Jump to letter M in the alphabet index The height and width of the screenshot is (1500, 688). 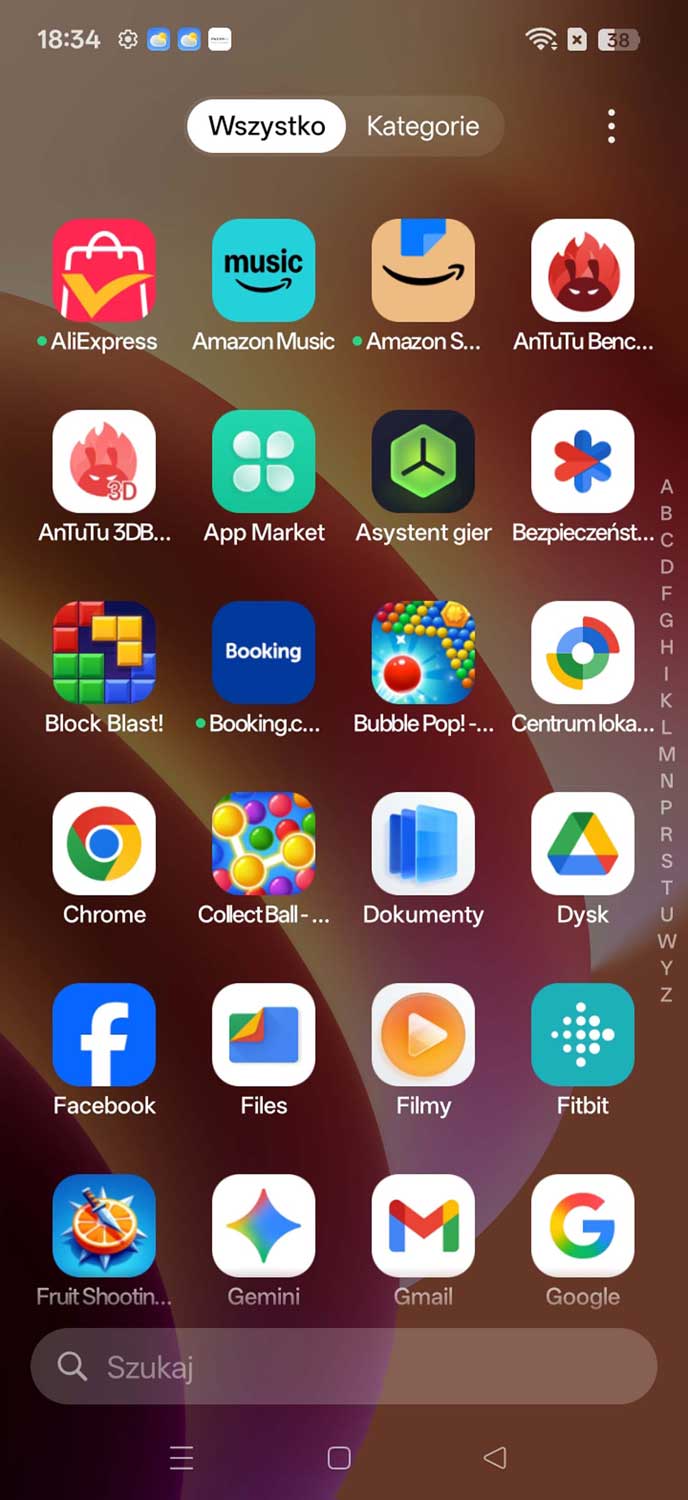[666, 754]
